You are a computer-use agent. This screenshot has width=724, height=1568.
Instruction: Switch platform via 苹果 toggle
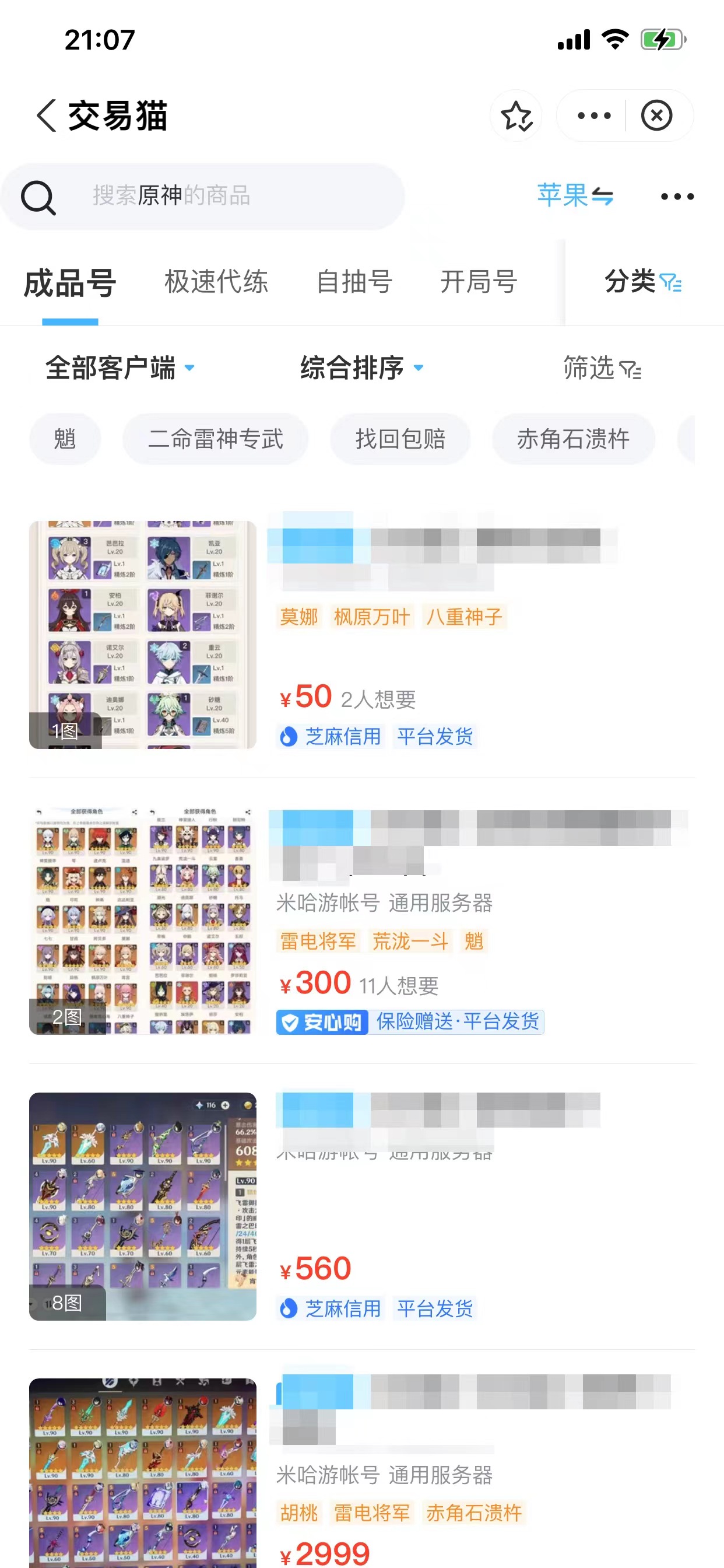[x=575, y=196]
